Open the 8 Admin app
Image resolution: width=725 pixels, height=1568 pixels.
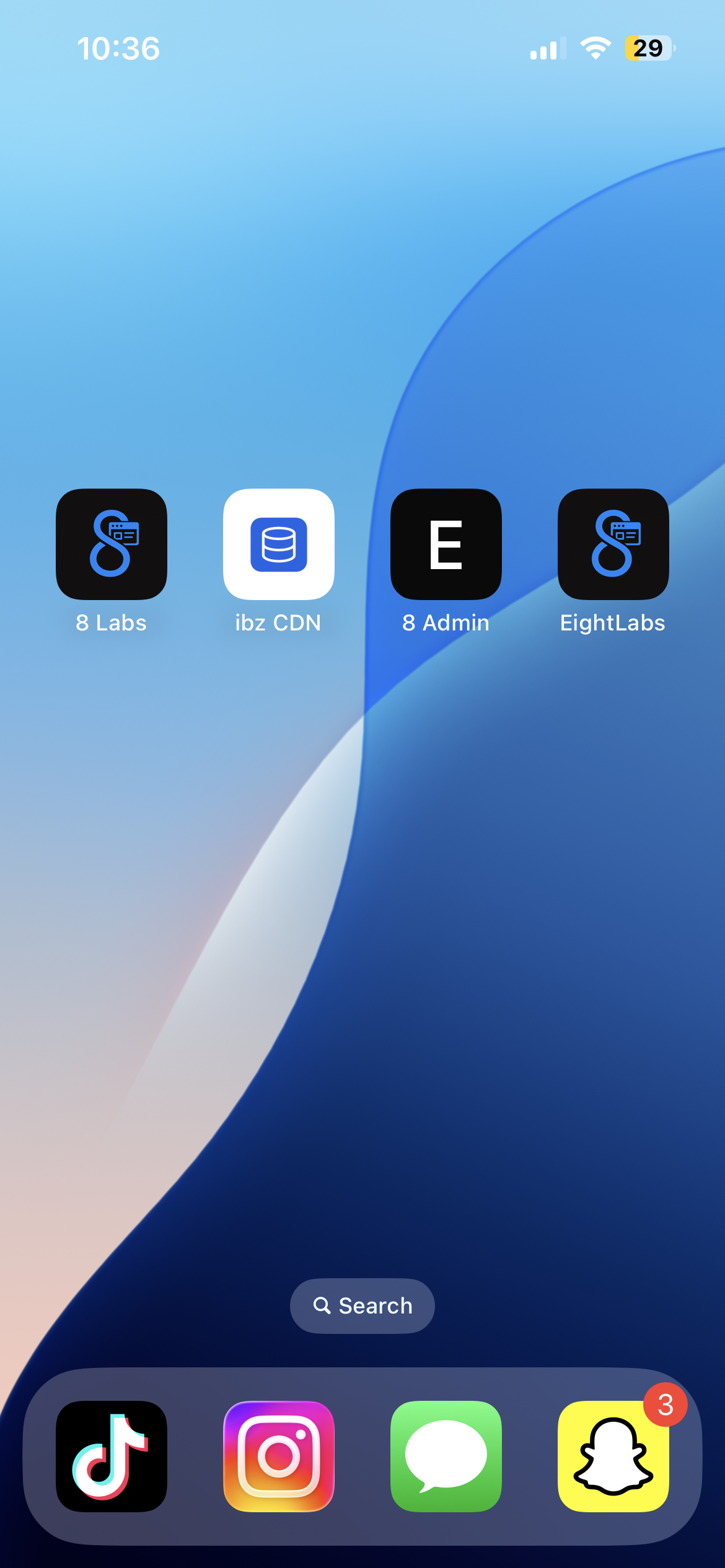tap(446, 544)
